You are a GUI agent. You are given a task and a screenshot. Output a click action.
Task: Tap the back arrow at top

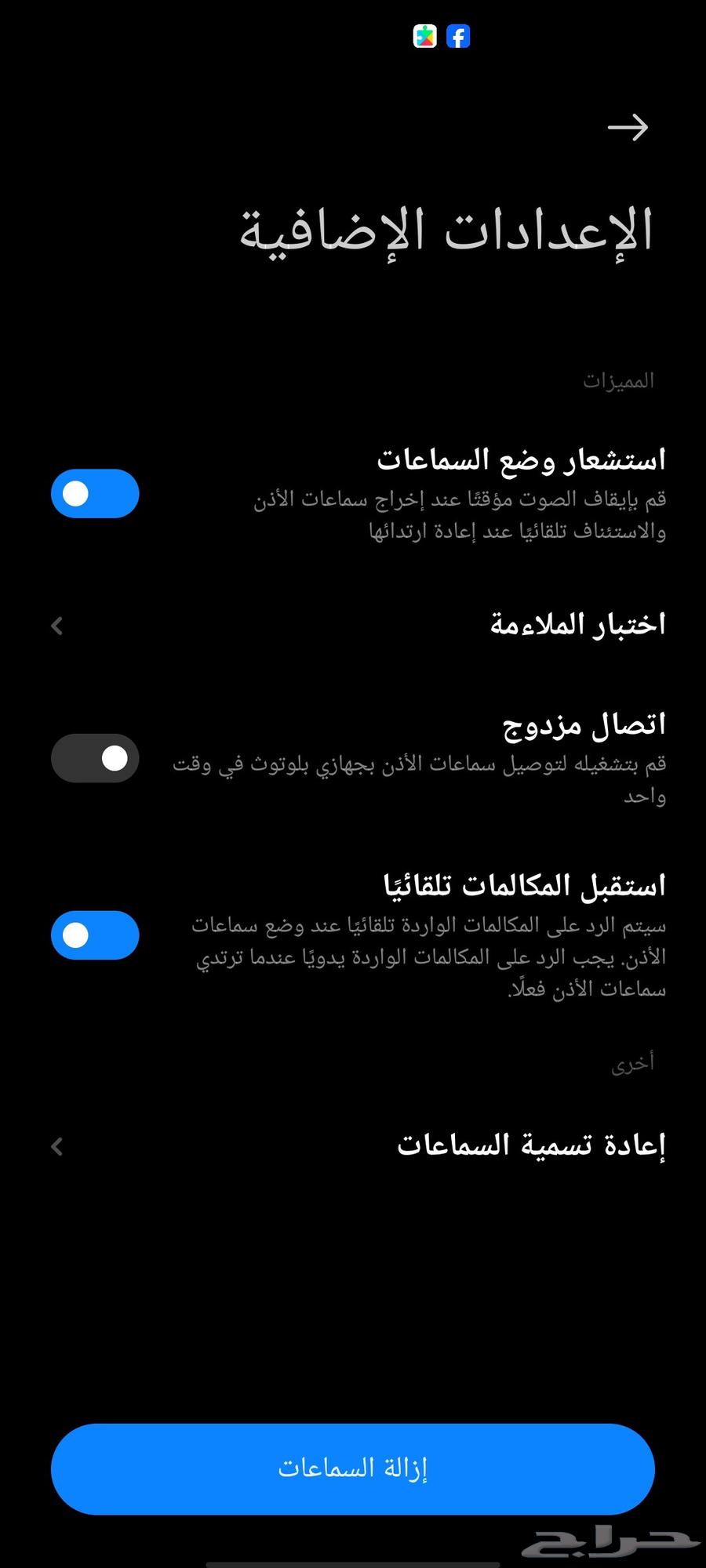point(628,127)
